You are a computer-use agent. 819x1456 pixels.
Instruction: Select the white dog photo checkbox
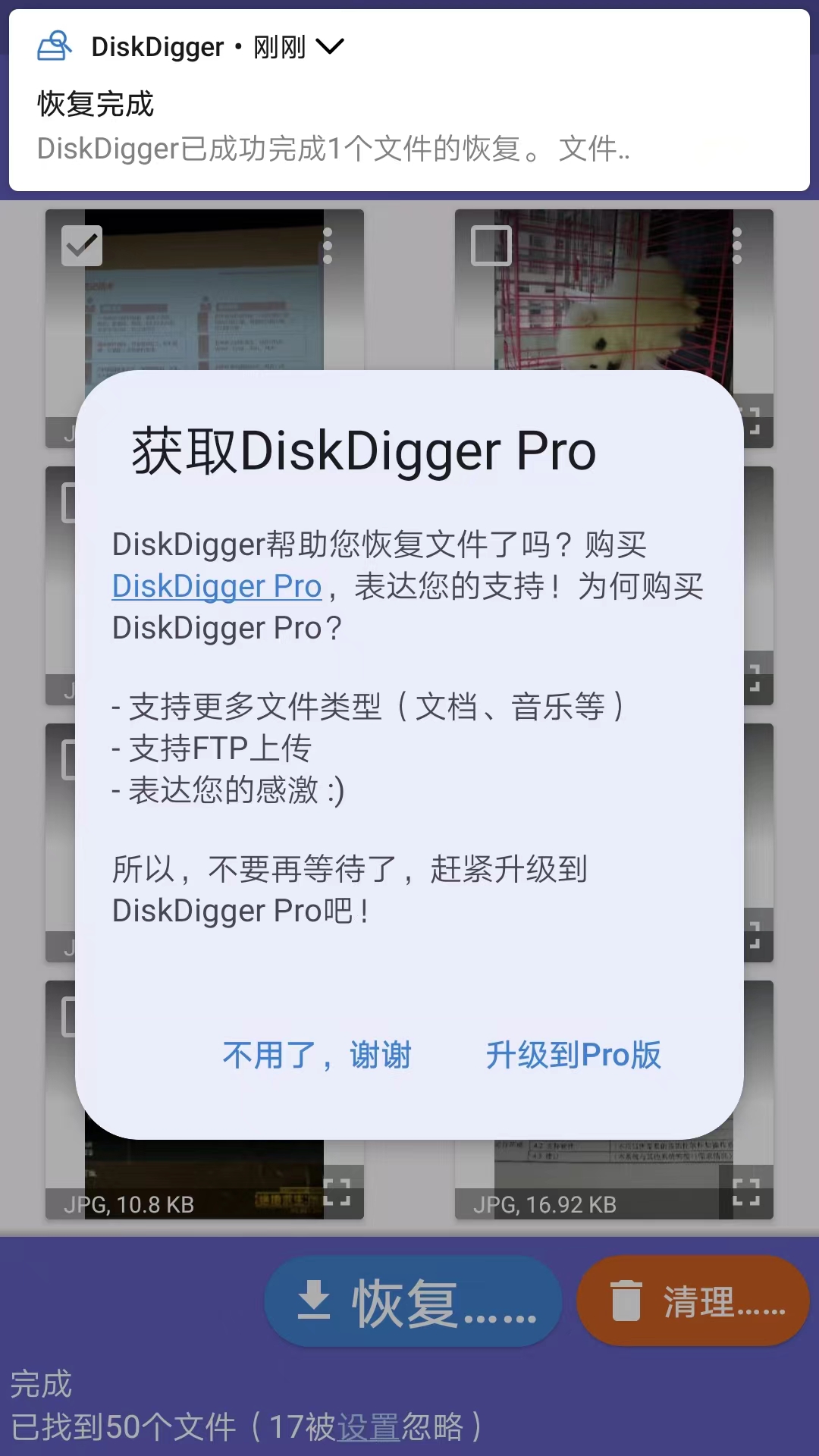tap(491, 246)
